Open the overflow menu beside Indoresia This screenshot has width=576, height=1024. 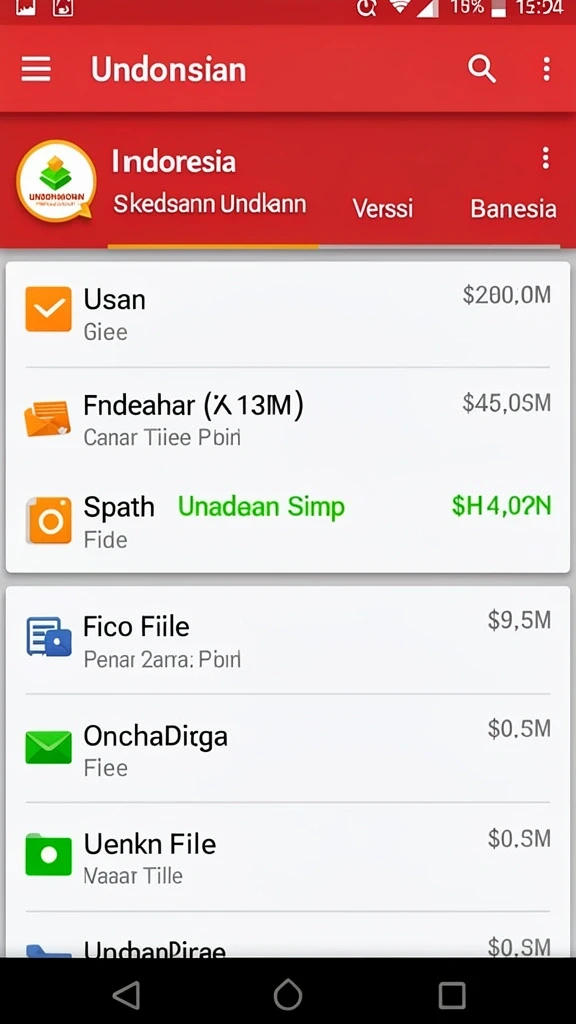coord(545,158)
